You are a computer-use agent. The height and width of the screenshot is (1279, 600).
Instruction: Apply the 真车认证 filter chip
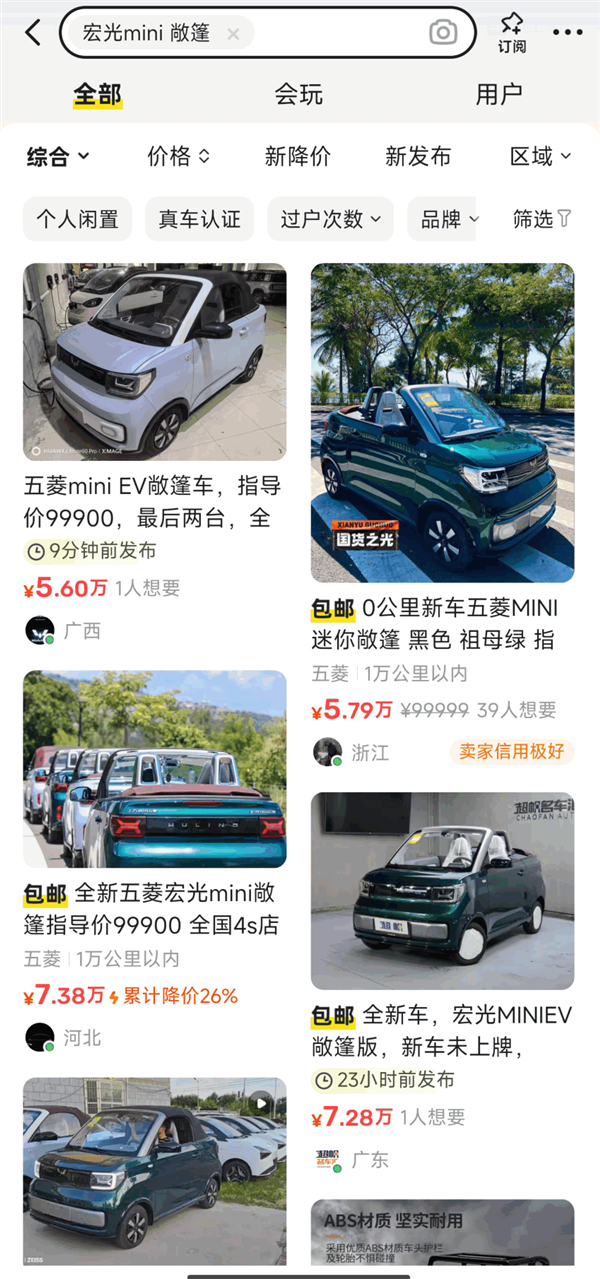(x=200, y=219)
